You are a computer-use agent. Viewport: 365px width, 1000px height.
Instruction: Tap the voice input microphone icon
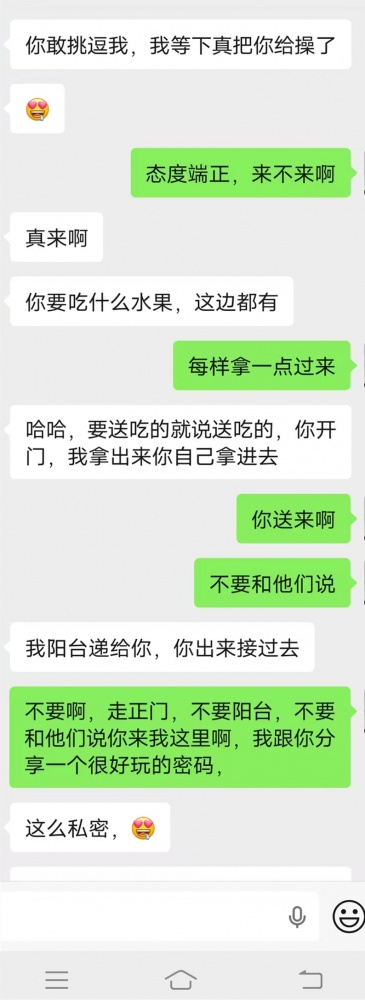click(x=297, y=917)
